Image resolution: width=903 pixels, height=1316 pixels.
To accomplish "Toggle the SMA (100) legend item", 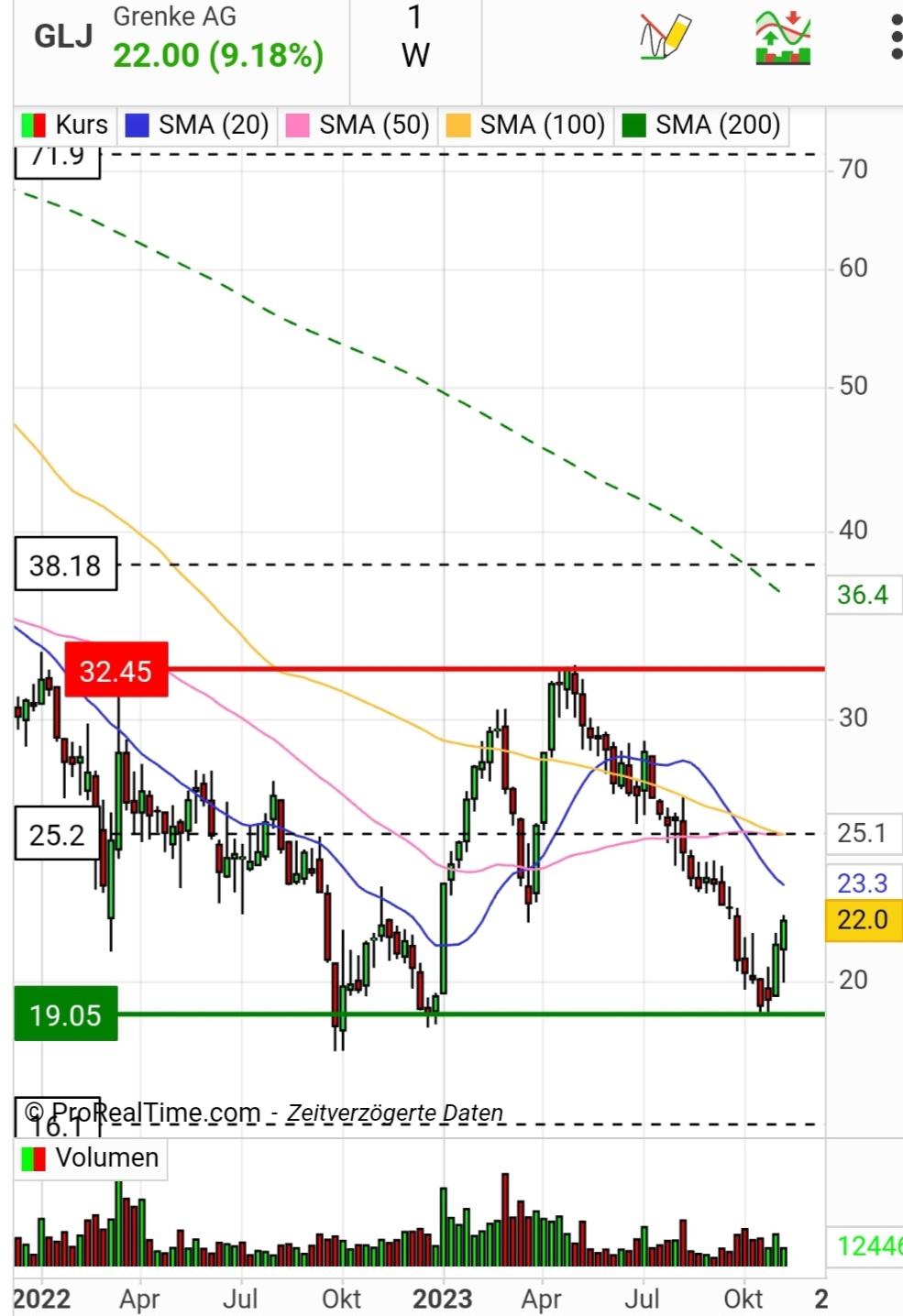I will click(x=525, y=125).
